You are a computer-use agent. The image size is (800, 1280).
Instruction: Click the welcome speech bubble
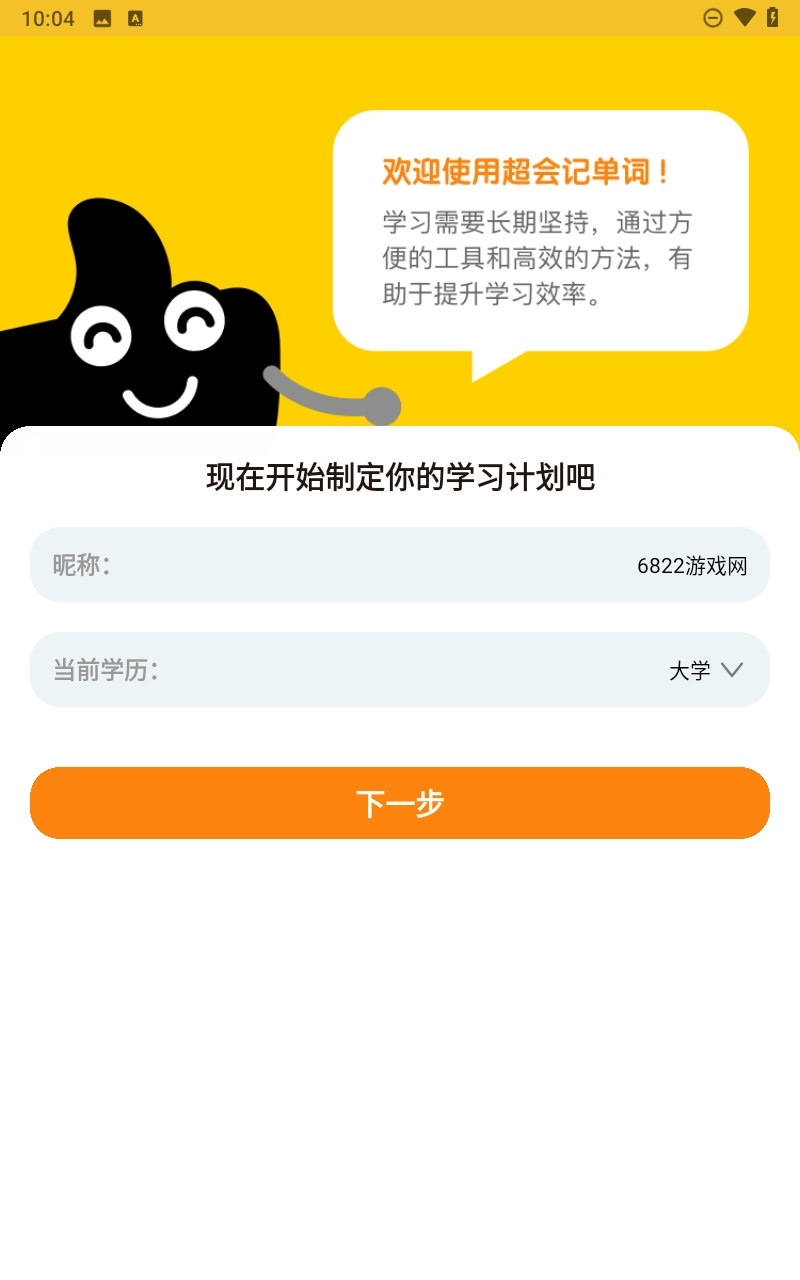tap(540, 230)
